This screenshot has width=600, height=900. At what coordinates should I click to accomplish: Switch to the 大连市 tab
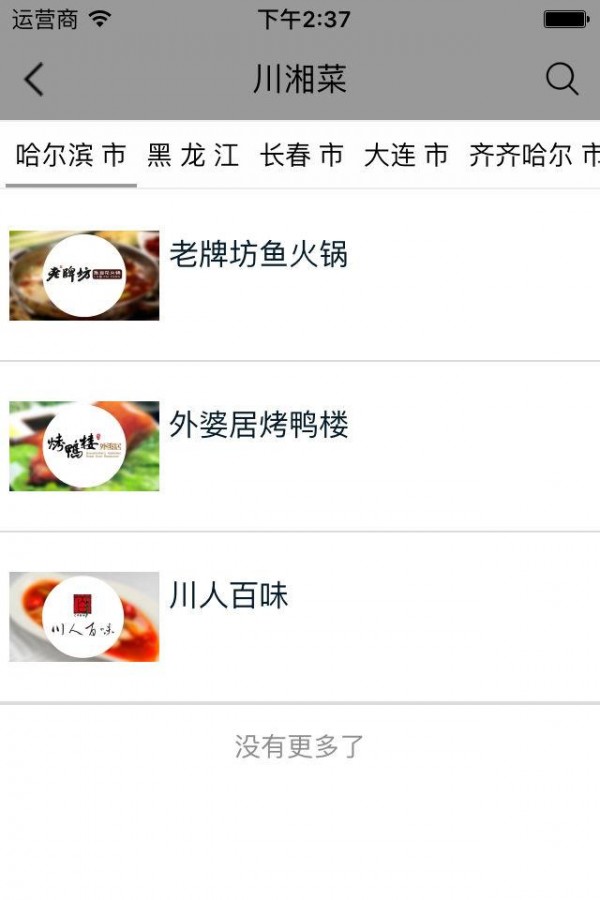406,155
